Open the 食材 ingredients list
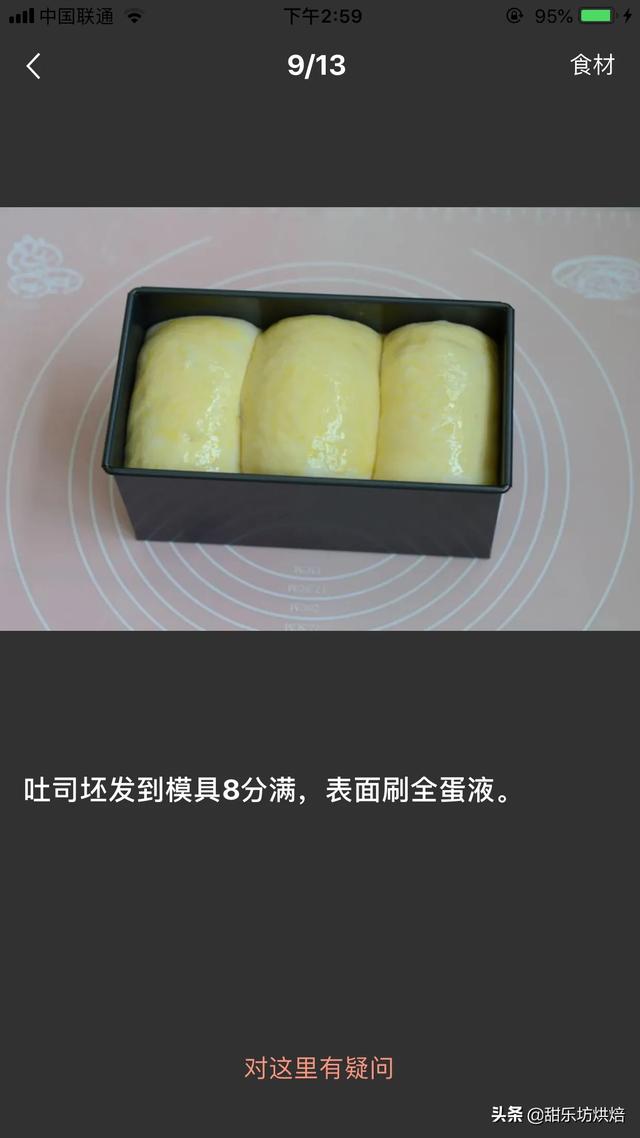640x1138 pixels. (x=592, y=65)
